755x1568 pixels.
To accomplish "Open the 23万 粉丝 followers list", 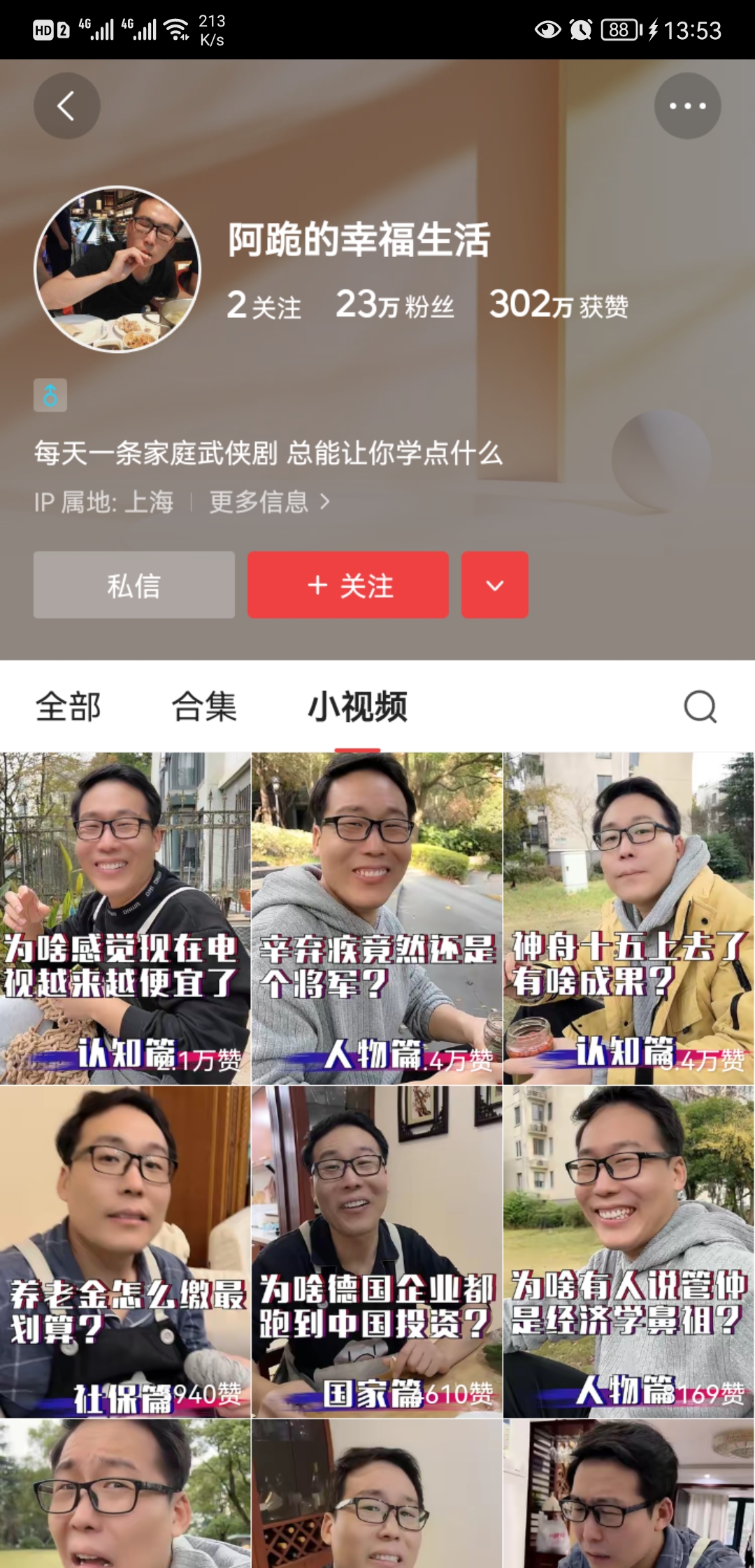I will pos(394,305).
